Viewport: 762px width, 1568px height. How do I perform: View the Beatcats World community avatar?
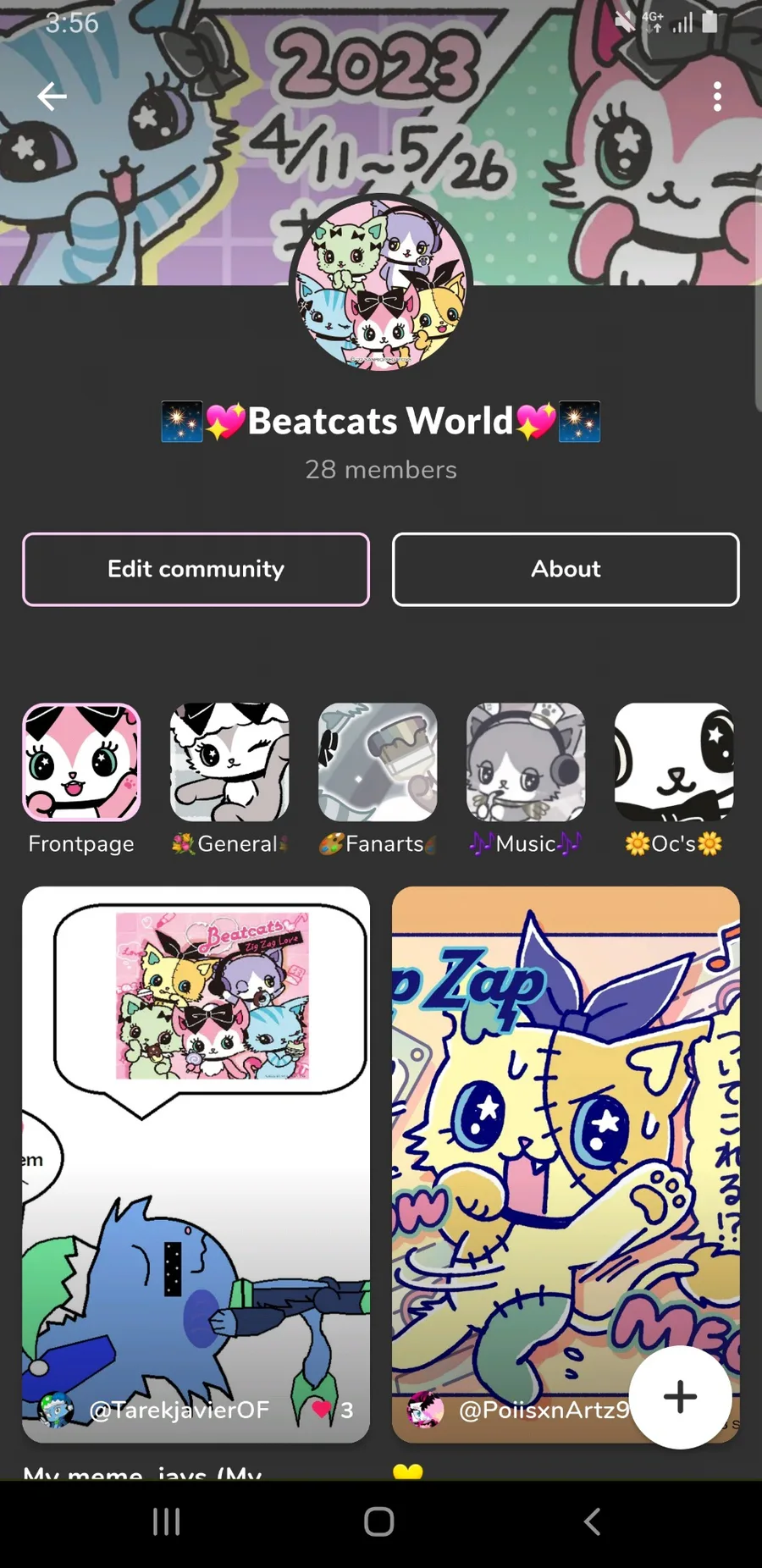point(381,284)
